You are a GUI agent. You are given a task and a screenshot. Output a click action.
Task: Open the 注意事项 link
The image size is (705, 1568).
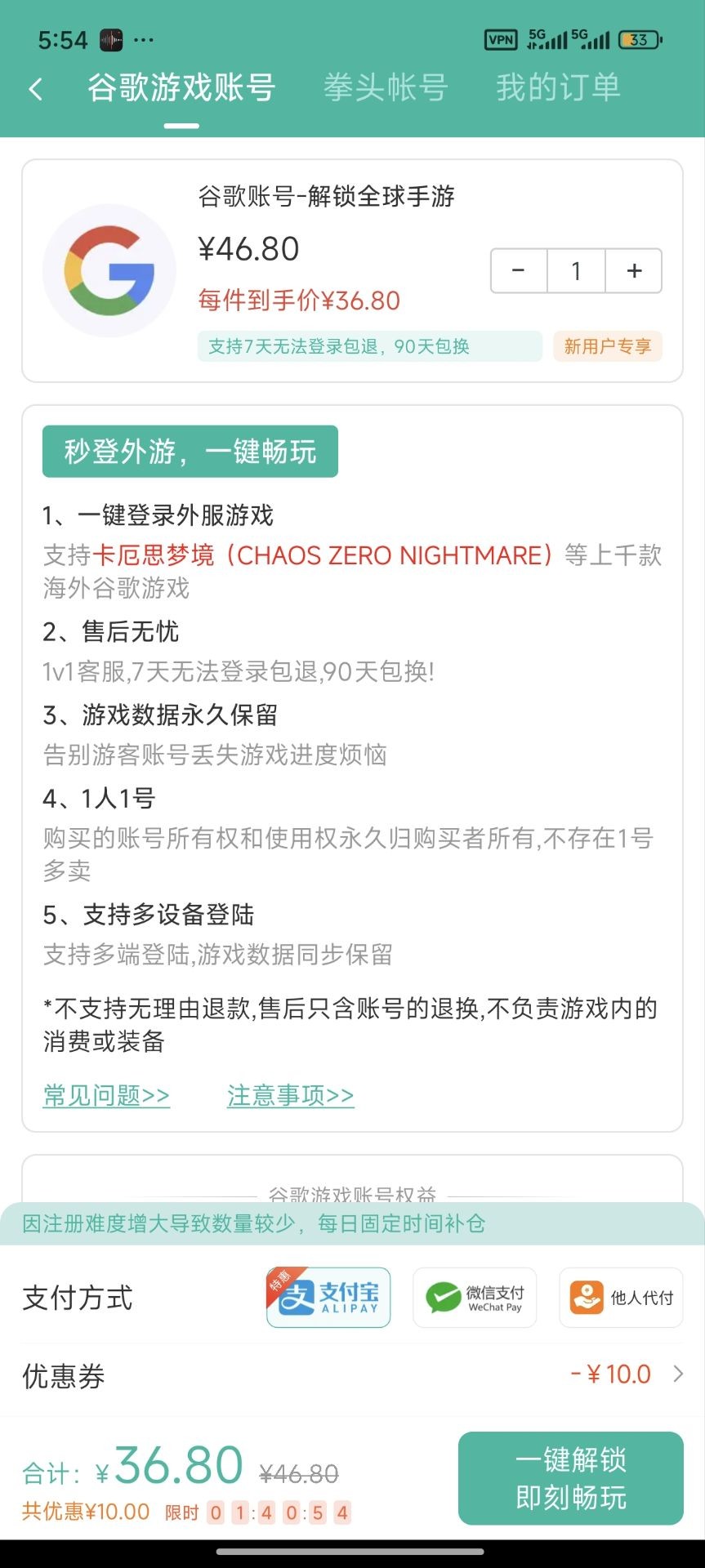click(x=290, y=1095)
